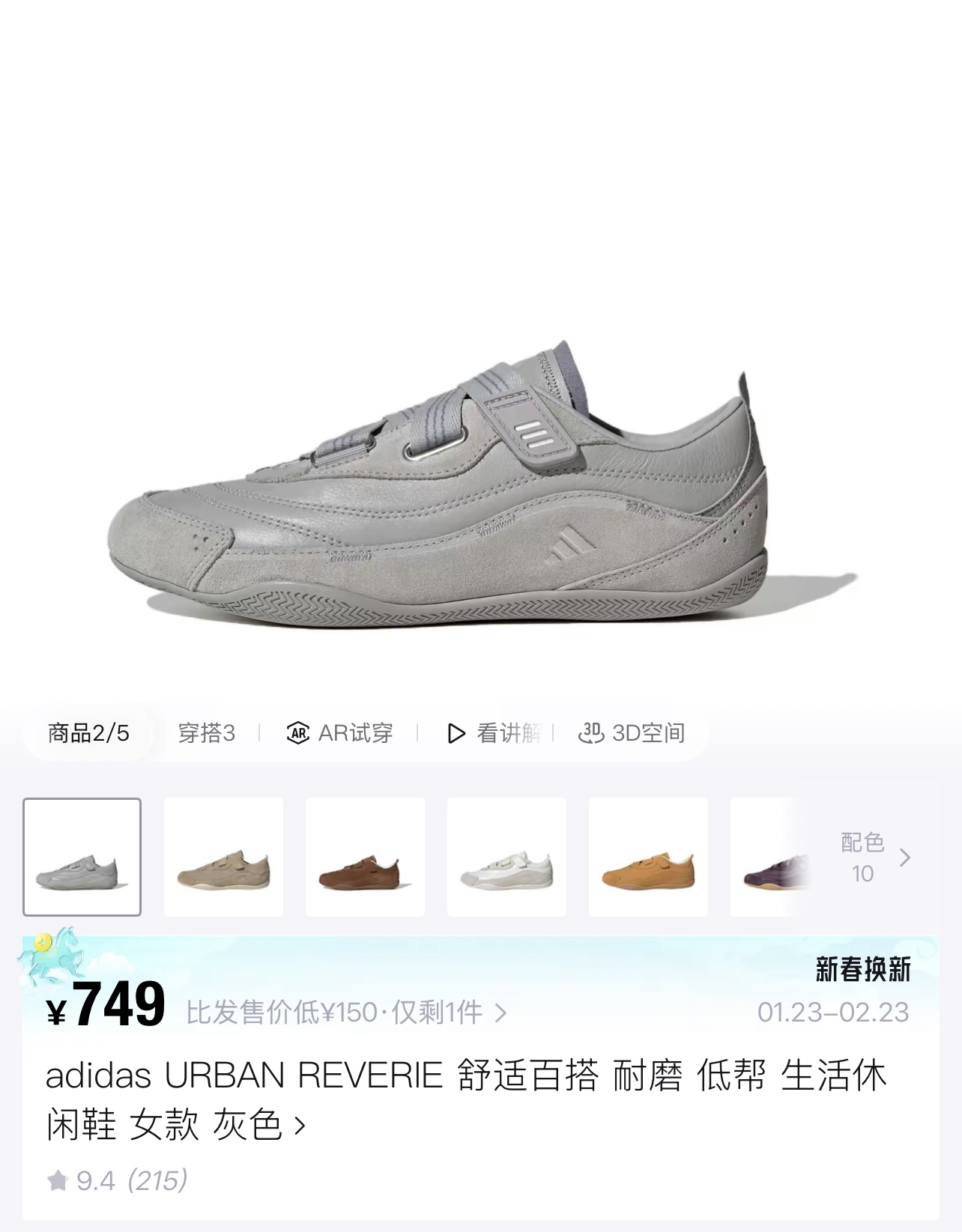This screenshot has height=1232, width=962.
Task: Open the 3D空间 view
Action: click(x=632, y=732)
